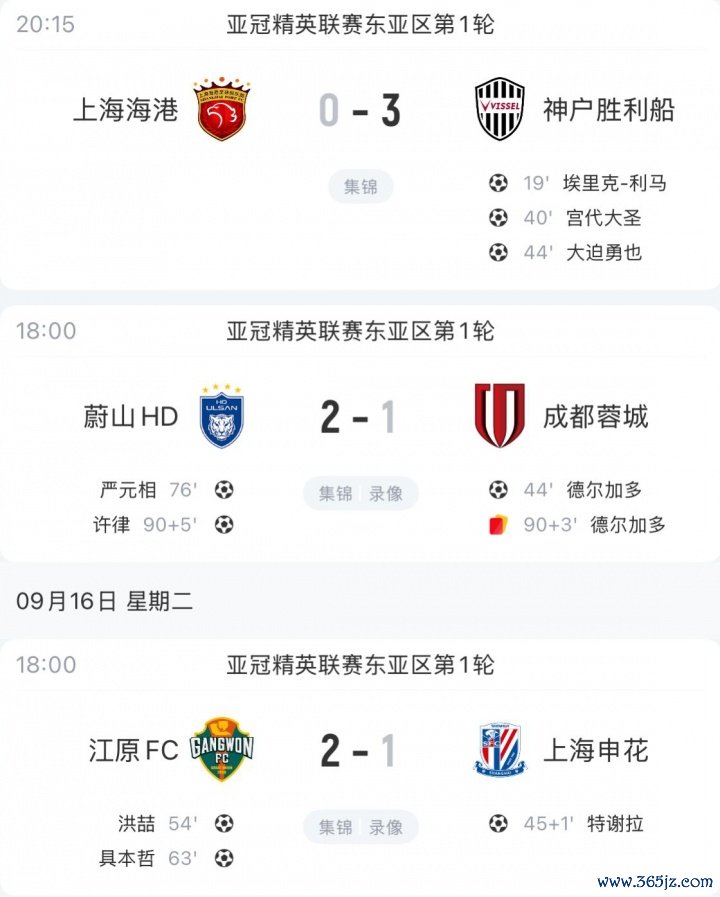Viewport: 720px width, 897px height.
Task: Watch 录像 of the 蔚山HD vs 成都蓉城 match
Action: pos(386,493)
